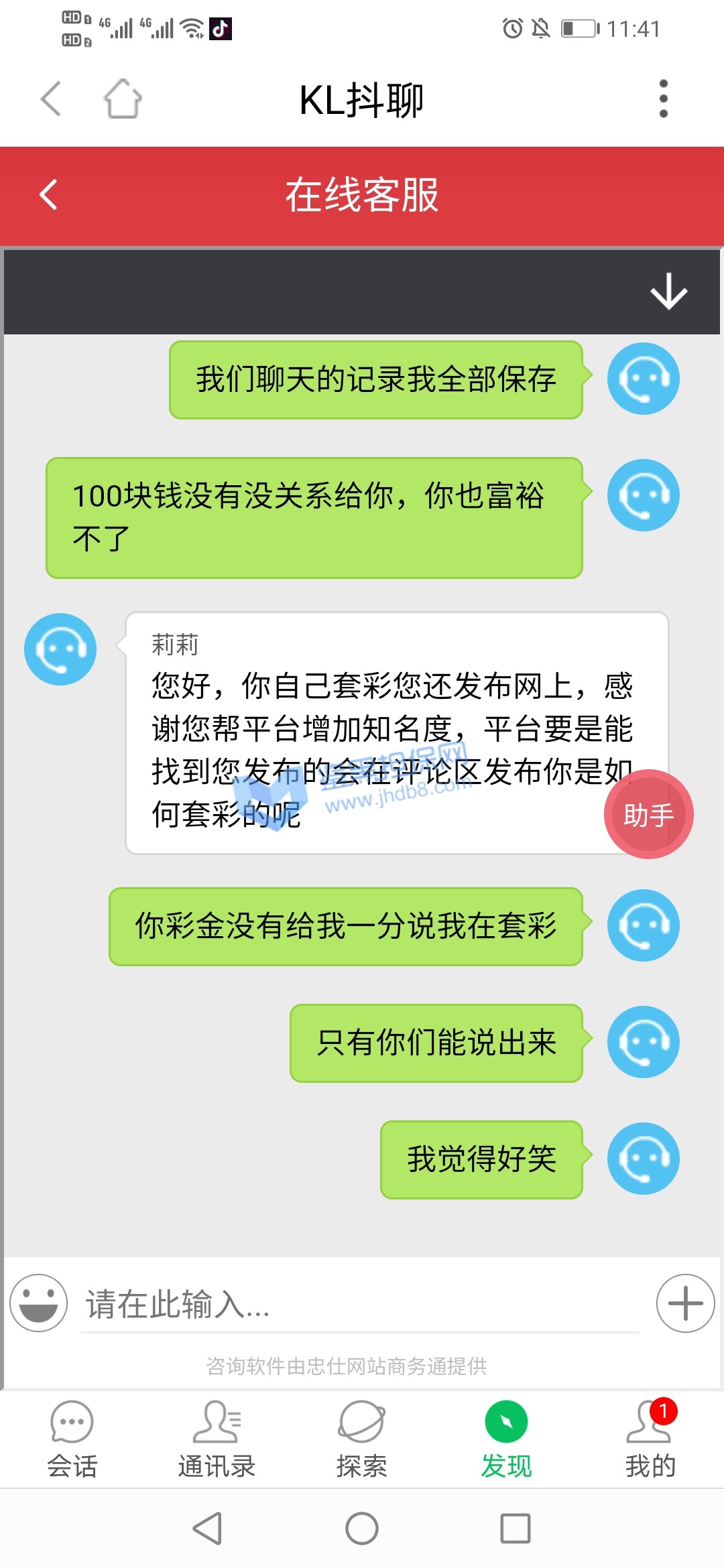This screenshot has width=724, height=1568.
Task: Tap the house-shaped home icon
Action: point(122,99)
